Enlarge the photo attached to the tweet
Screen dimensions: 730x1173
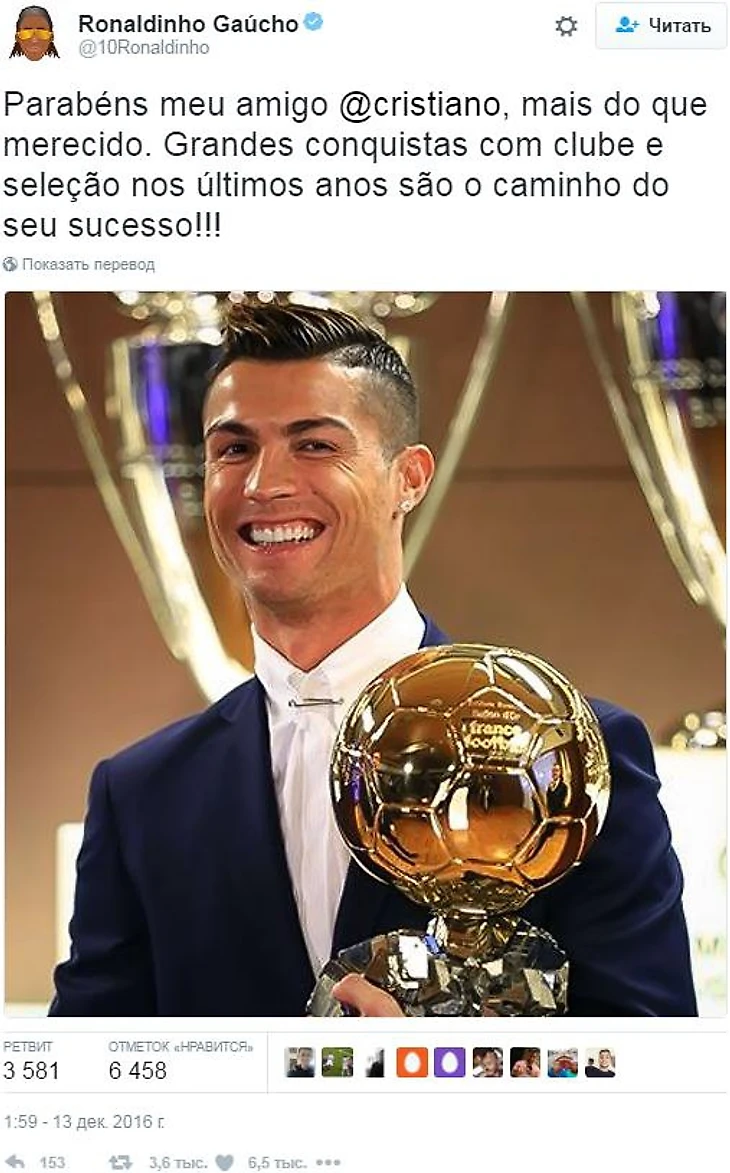(x=365, y=653)
